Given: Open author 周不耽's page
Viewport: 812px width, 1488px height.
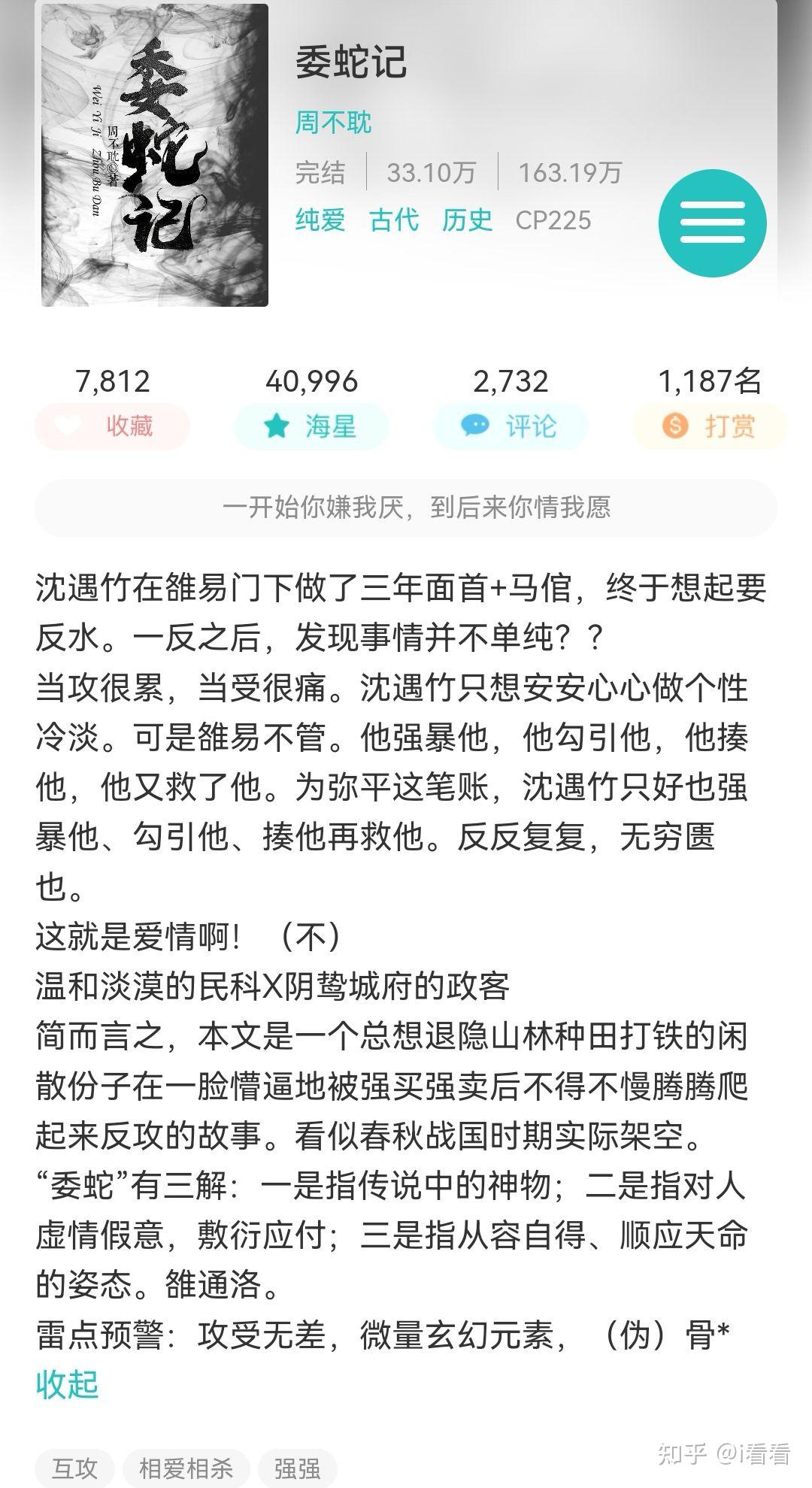Looking at the screenshot, I should coord(333,122).
